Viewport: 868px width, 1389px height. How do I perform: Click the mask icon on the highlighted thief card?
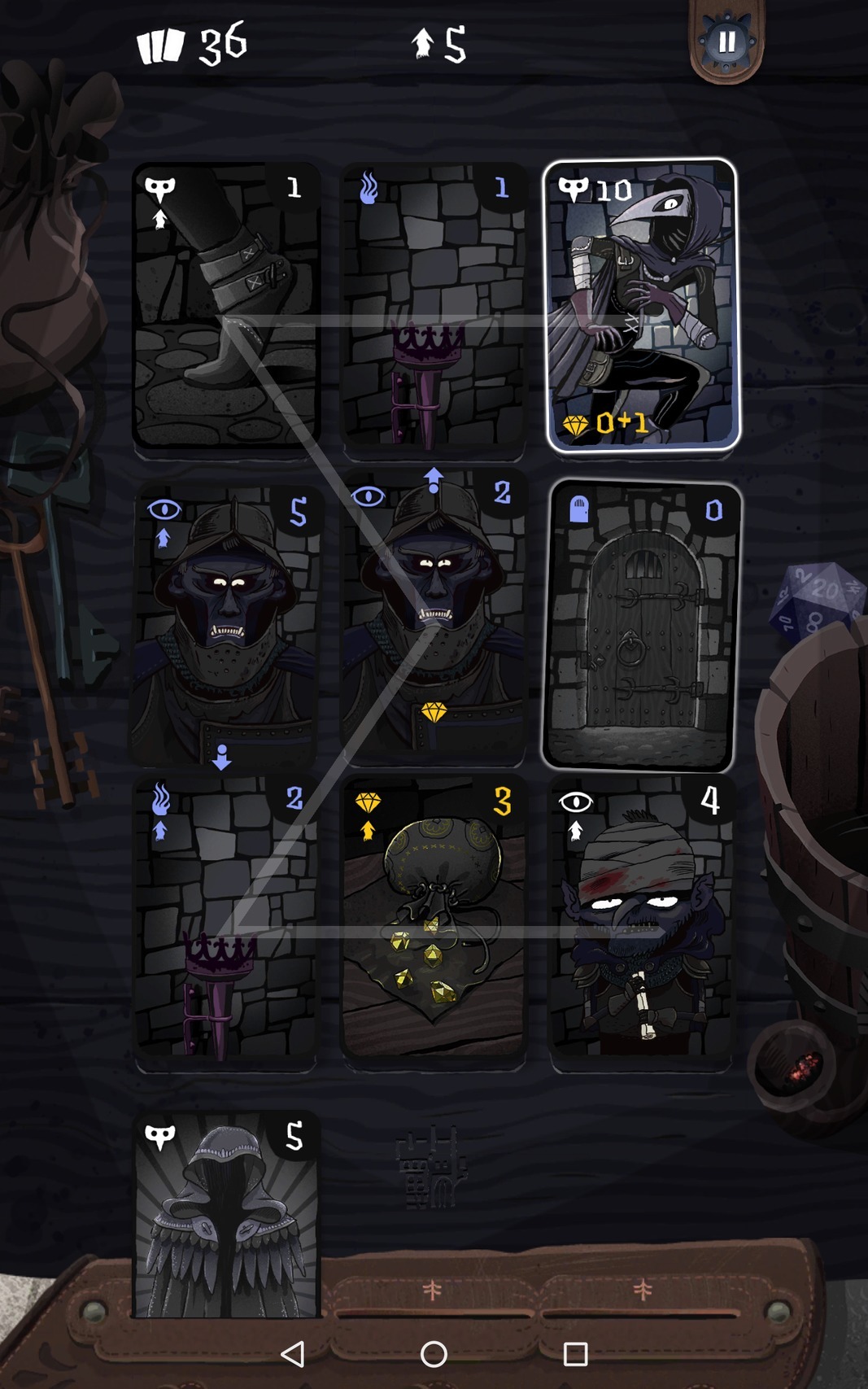[574, 189]
